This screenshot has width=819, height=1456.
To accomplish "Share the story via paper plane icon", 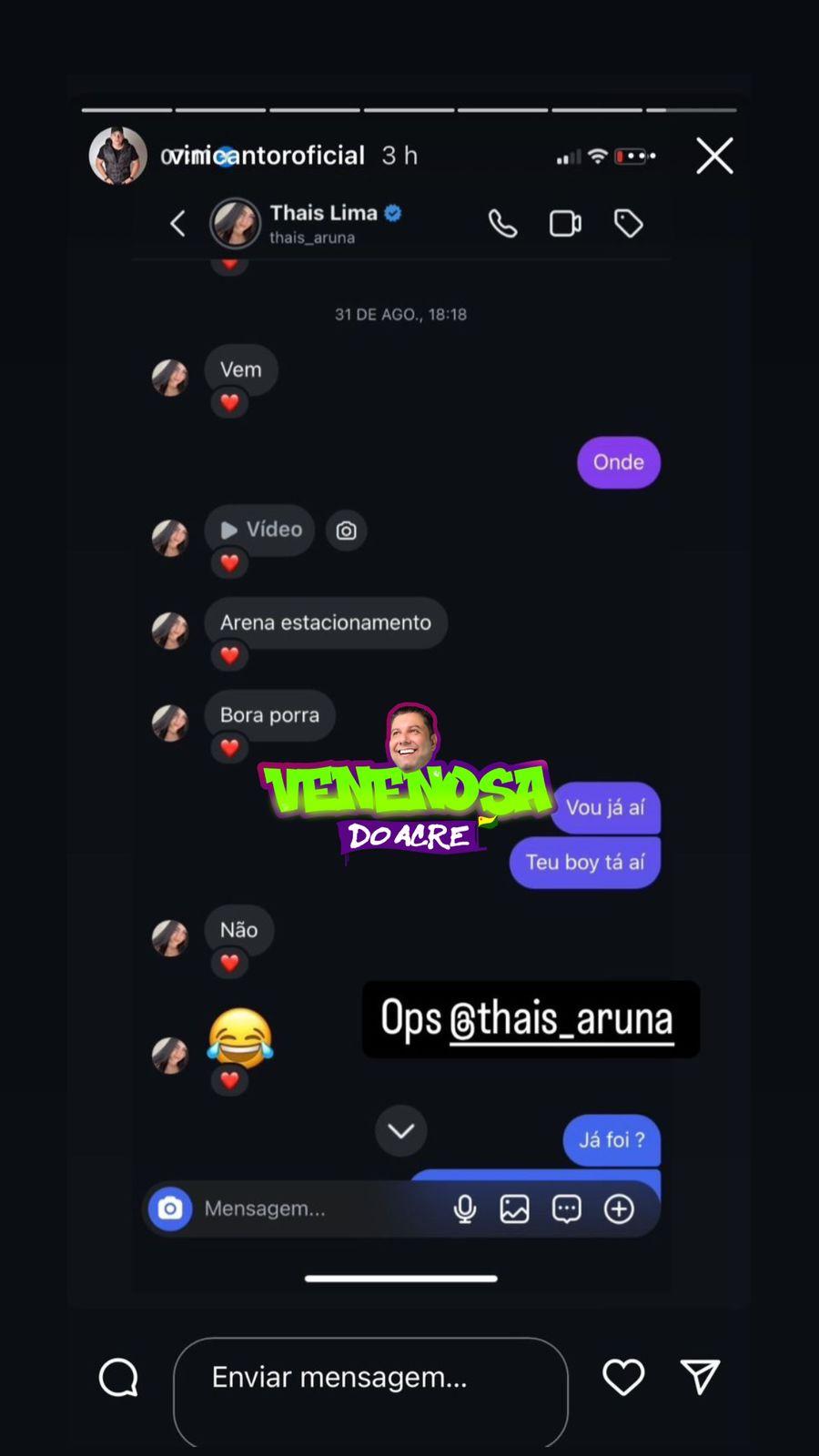I will click(x=700, y=1377).
